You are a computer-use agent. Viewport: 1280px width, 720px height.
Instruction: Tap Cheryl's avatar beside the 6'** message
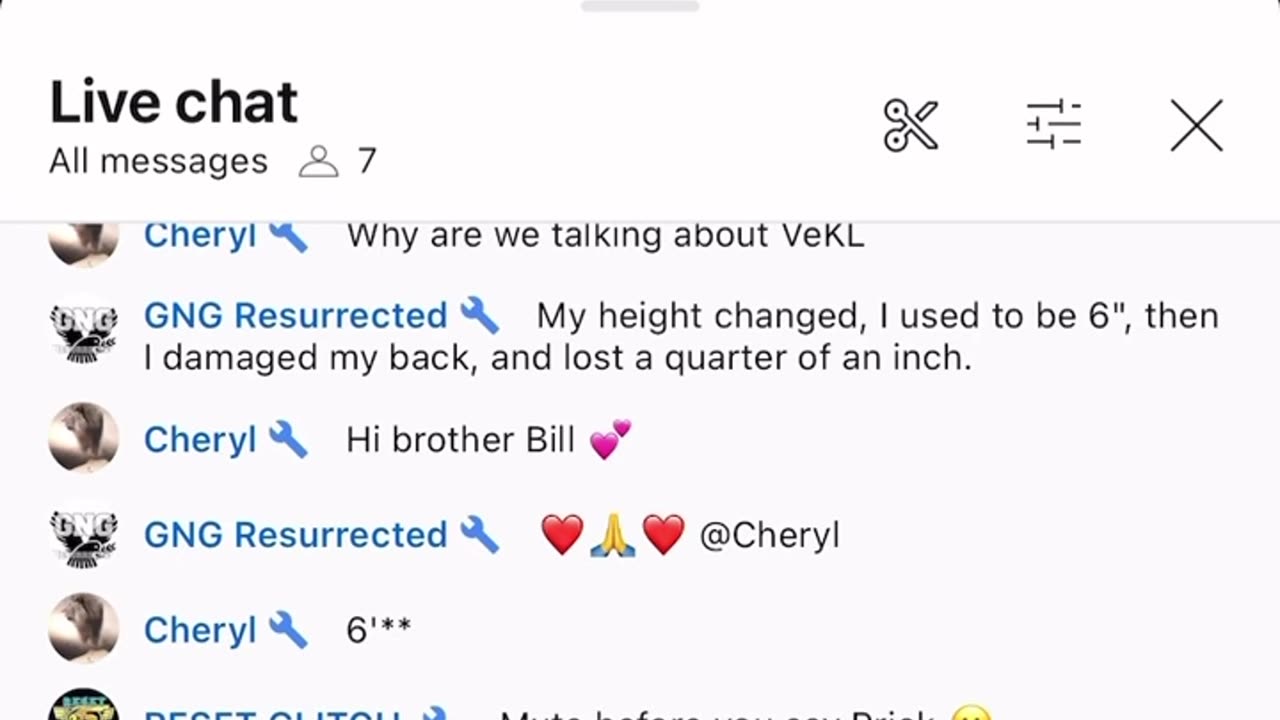[x=84, y=629]
